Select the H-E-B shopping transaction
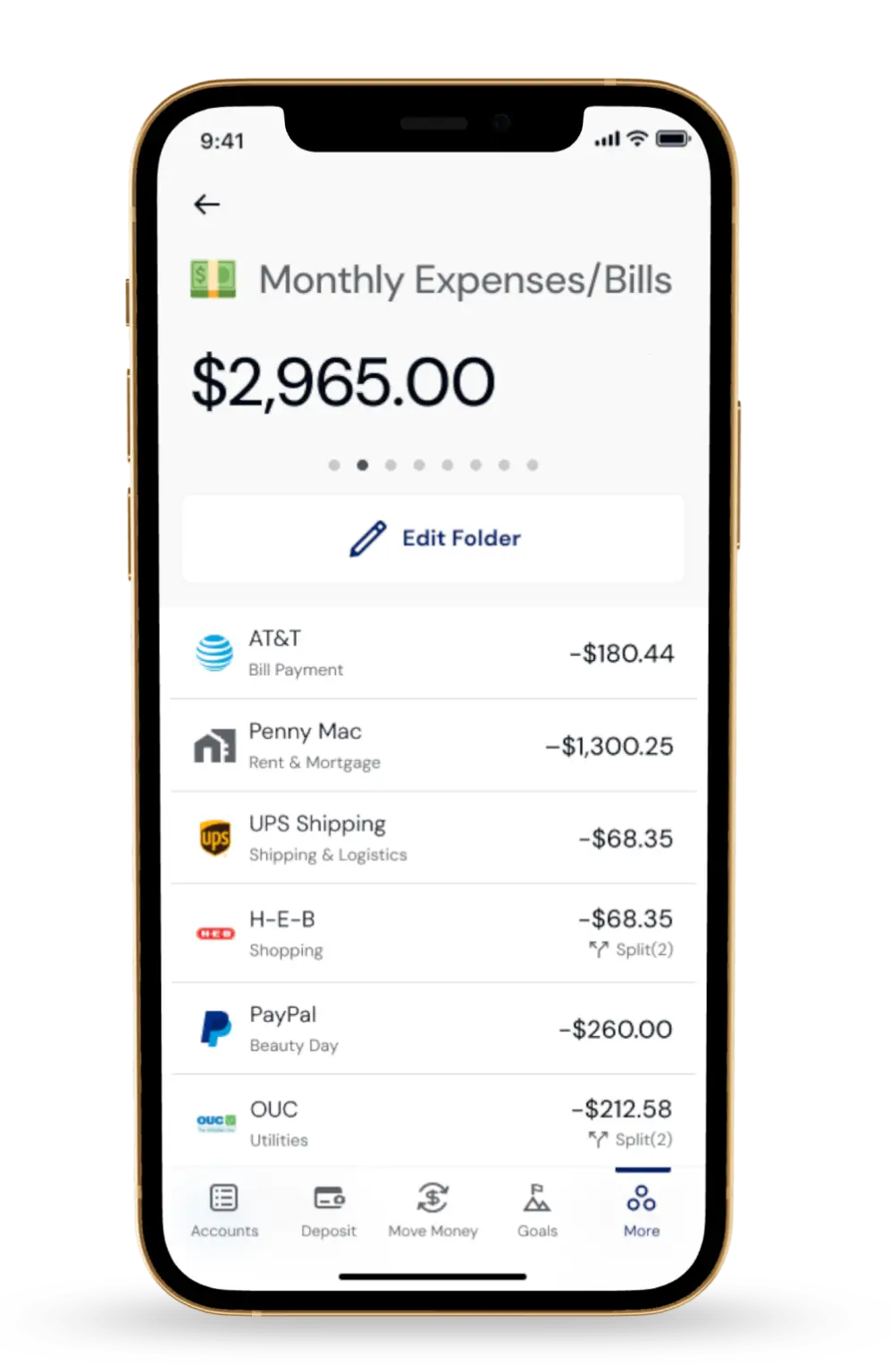The image size is (891, 1372). (x=433, y=933)
